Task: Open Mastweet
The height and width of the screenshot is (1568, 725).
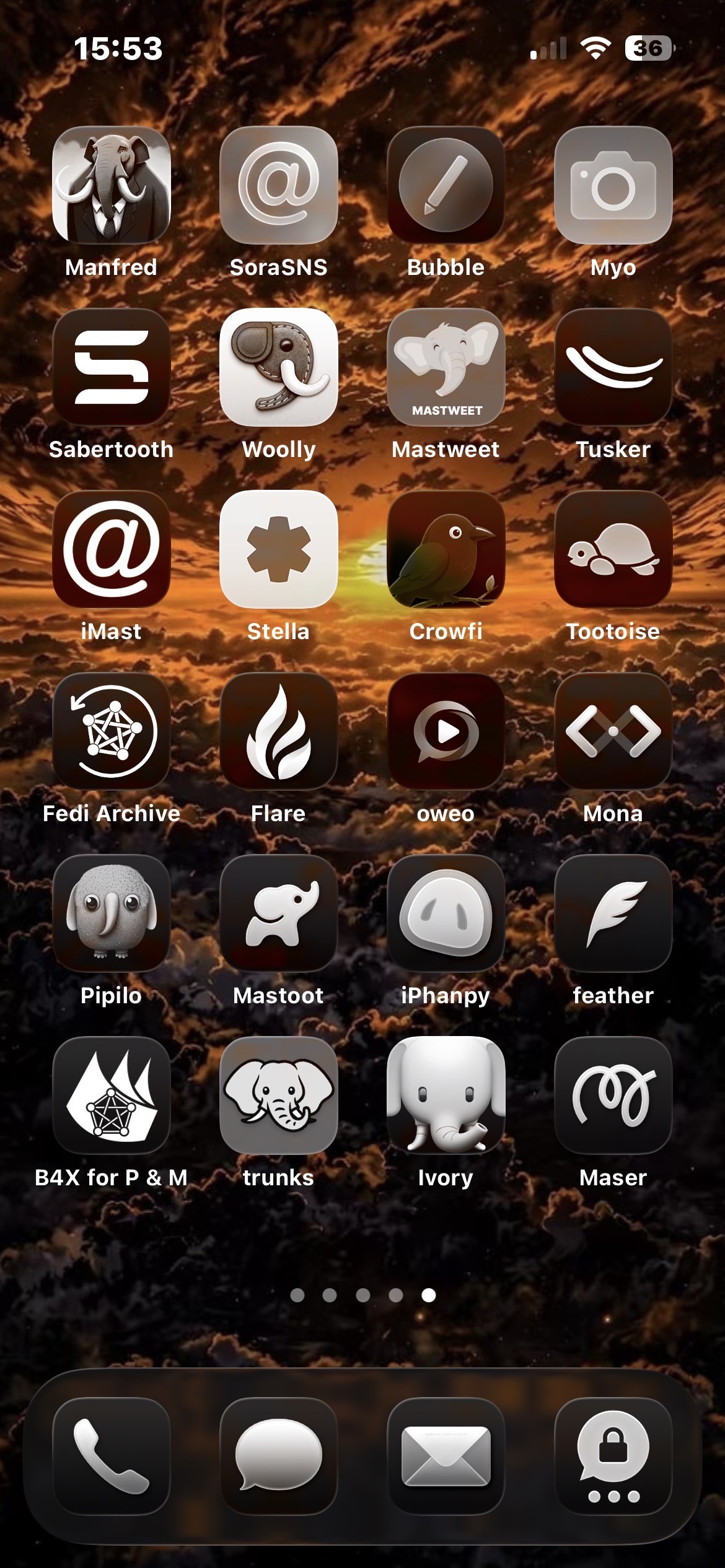Action: [446, 367]
